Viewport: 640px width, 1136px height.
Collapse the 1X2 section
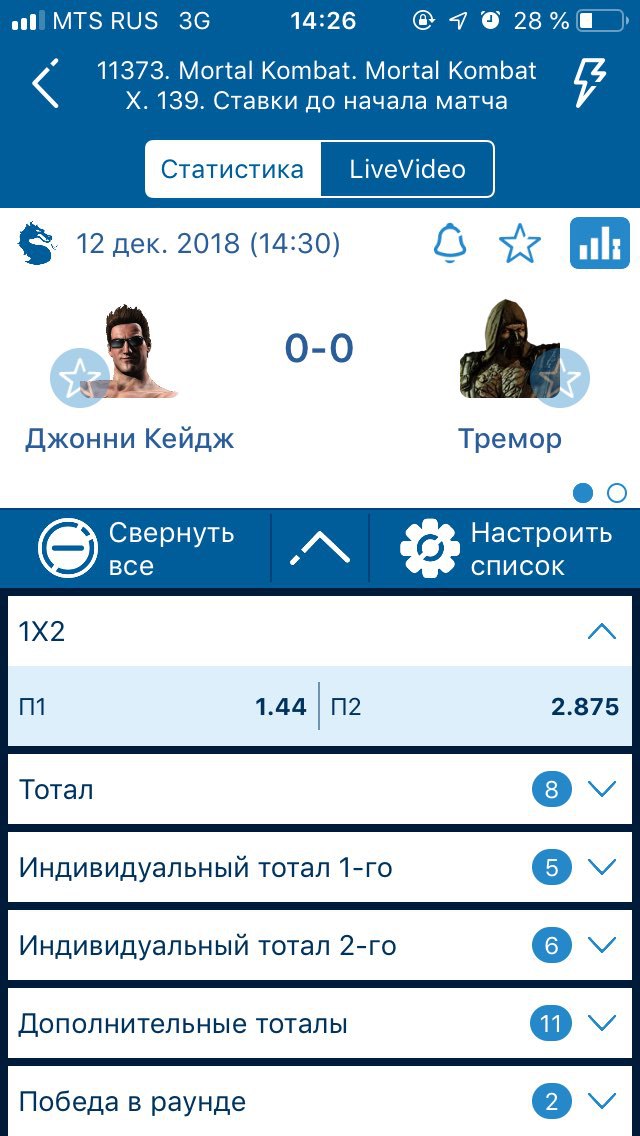coord(320,632)
